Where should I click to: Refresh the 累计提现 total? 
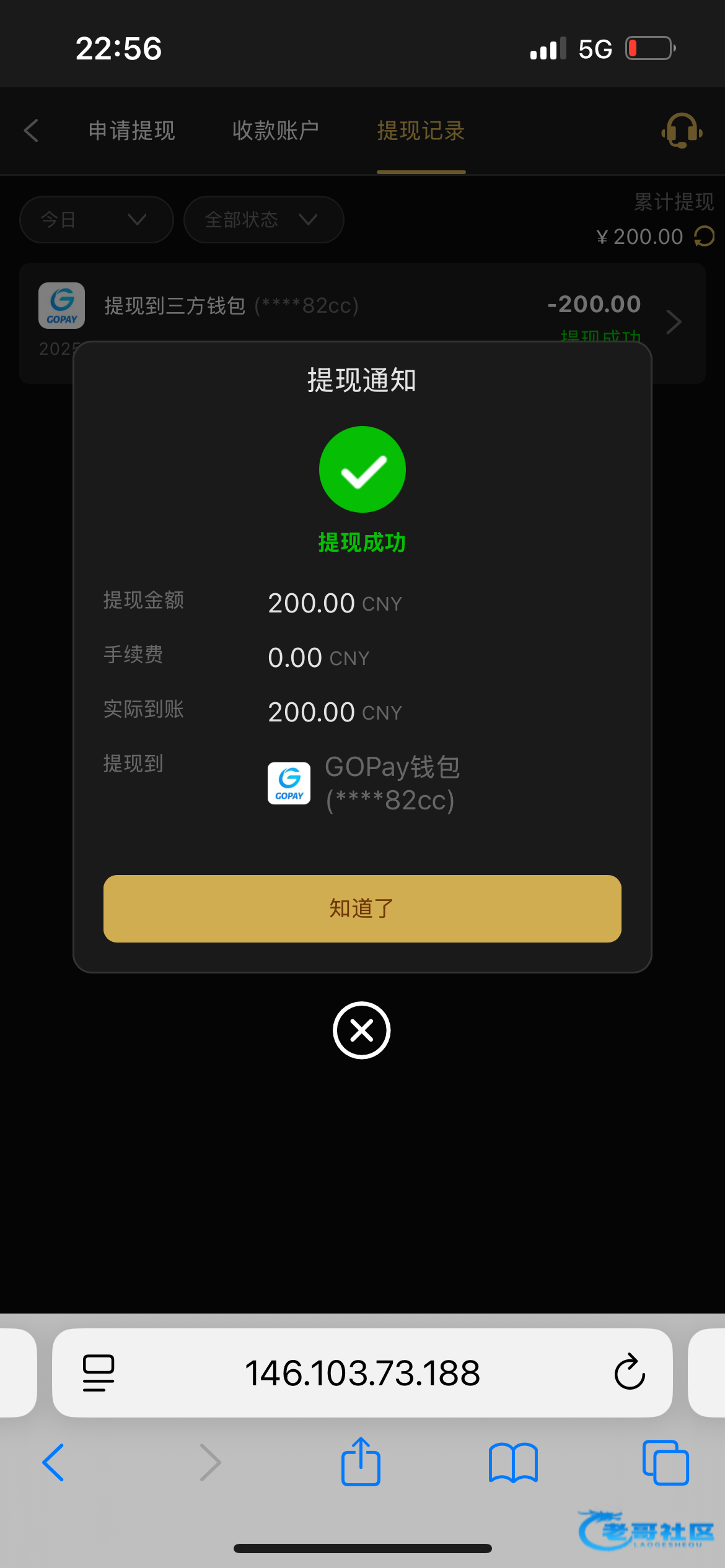(704, 237)
